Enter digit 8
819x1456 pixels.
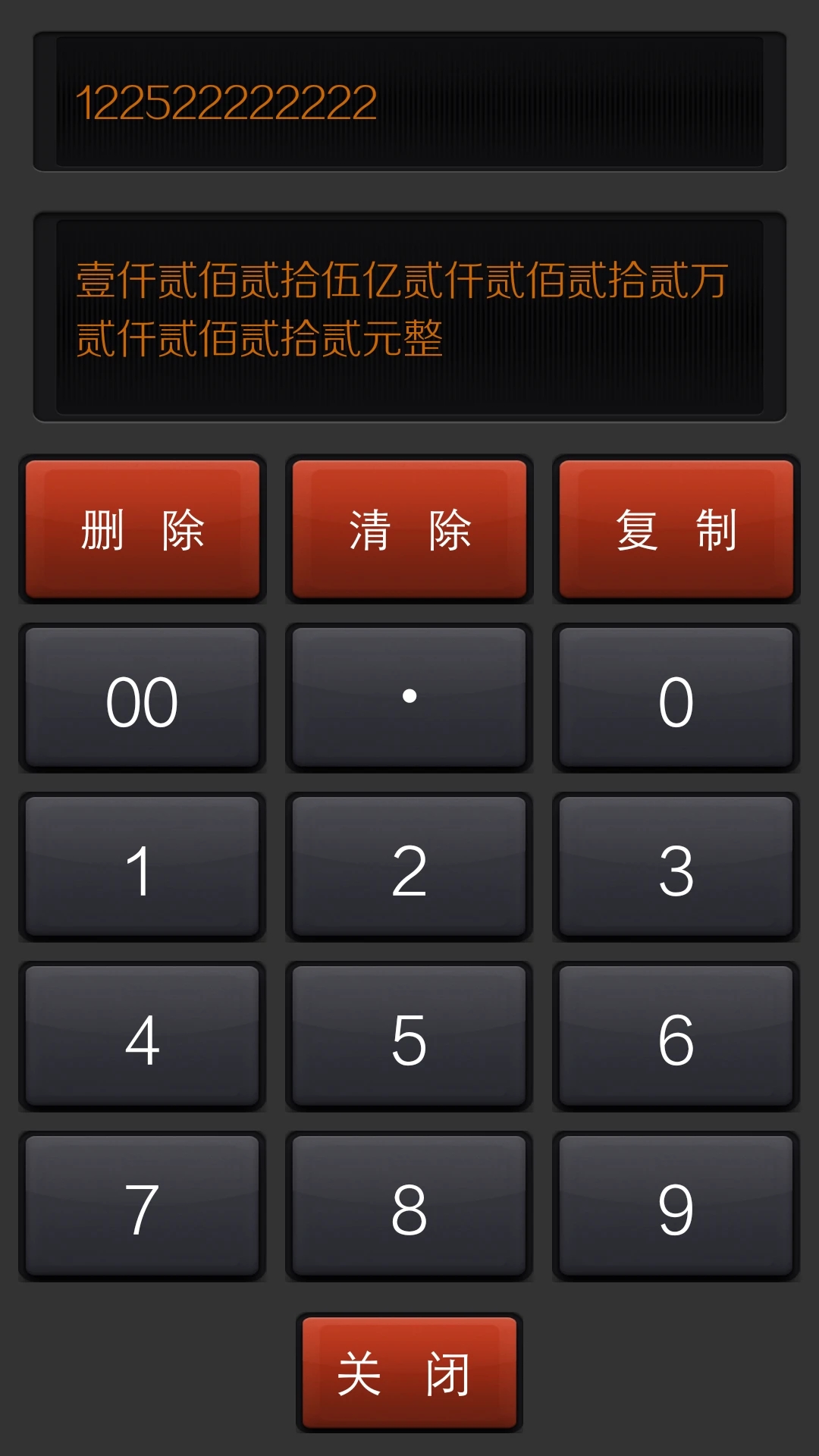point(409,1207)
